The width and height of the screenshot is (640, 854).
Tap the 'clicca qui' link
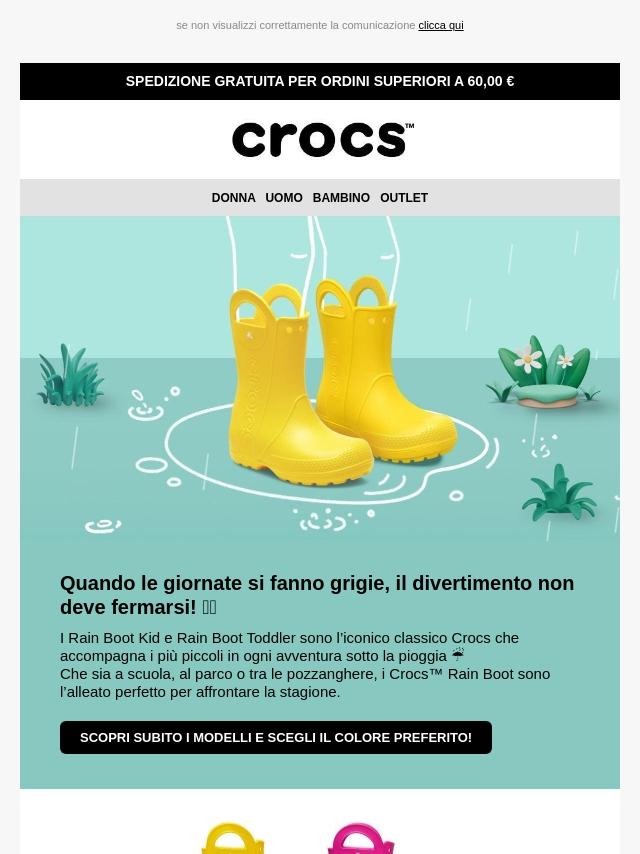440,25
